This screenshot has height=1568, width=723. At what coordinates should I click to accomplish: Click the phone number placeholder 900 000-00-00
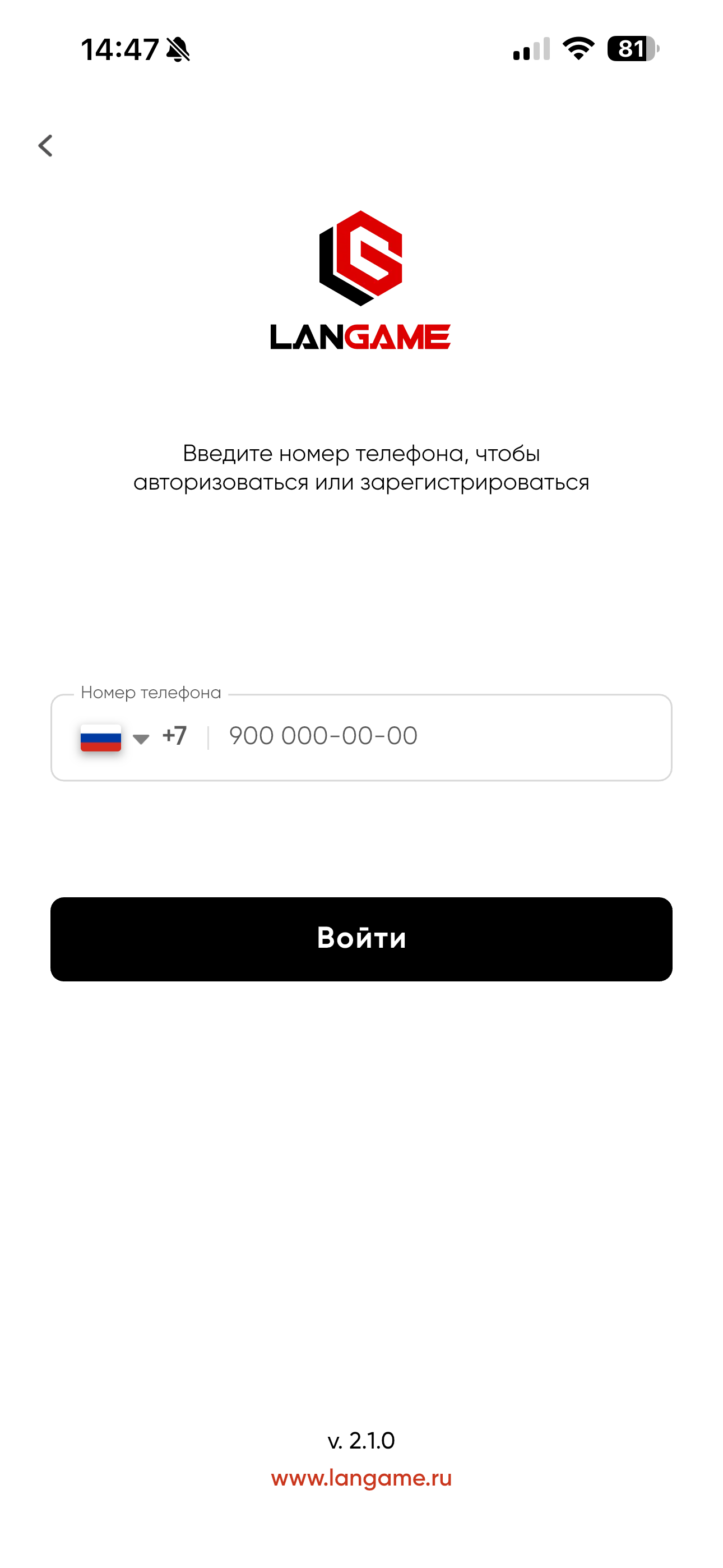(x=322, y=735)
